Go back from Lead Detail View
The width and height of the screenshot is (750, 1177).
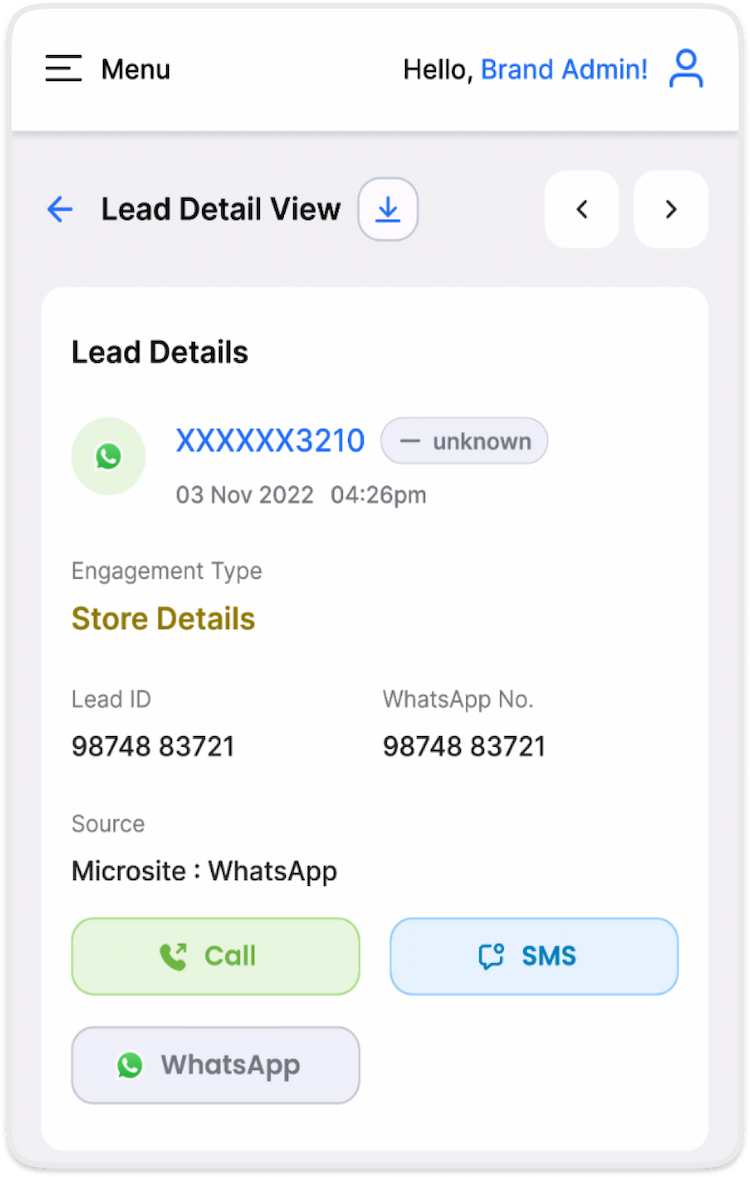coord(60,209)
